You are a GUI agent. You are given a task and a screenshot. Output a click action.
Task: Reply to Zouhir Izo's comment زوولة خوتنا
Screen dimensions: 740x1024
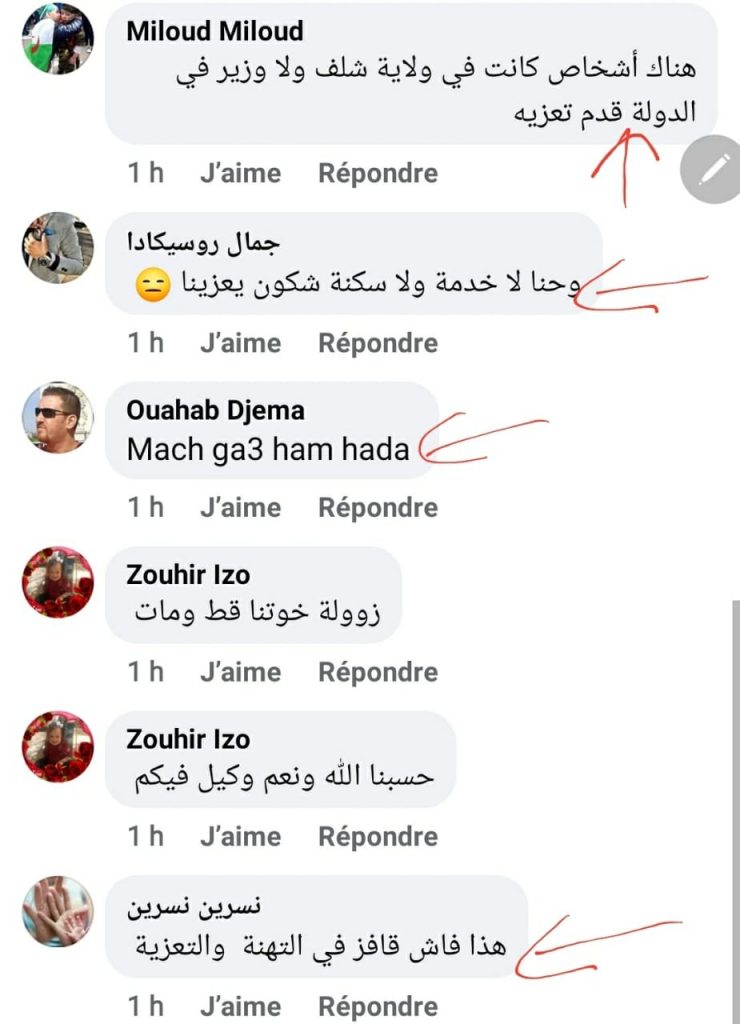click(x=378, y=672)
